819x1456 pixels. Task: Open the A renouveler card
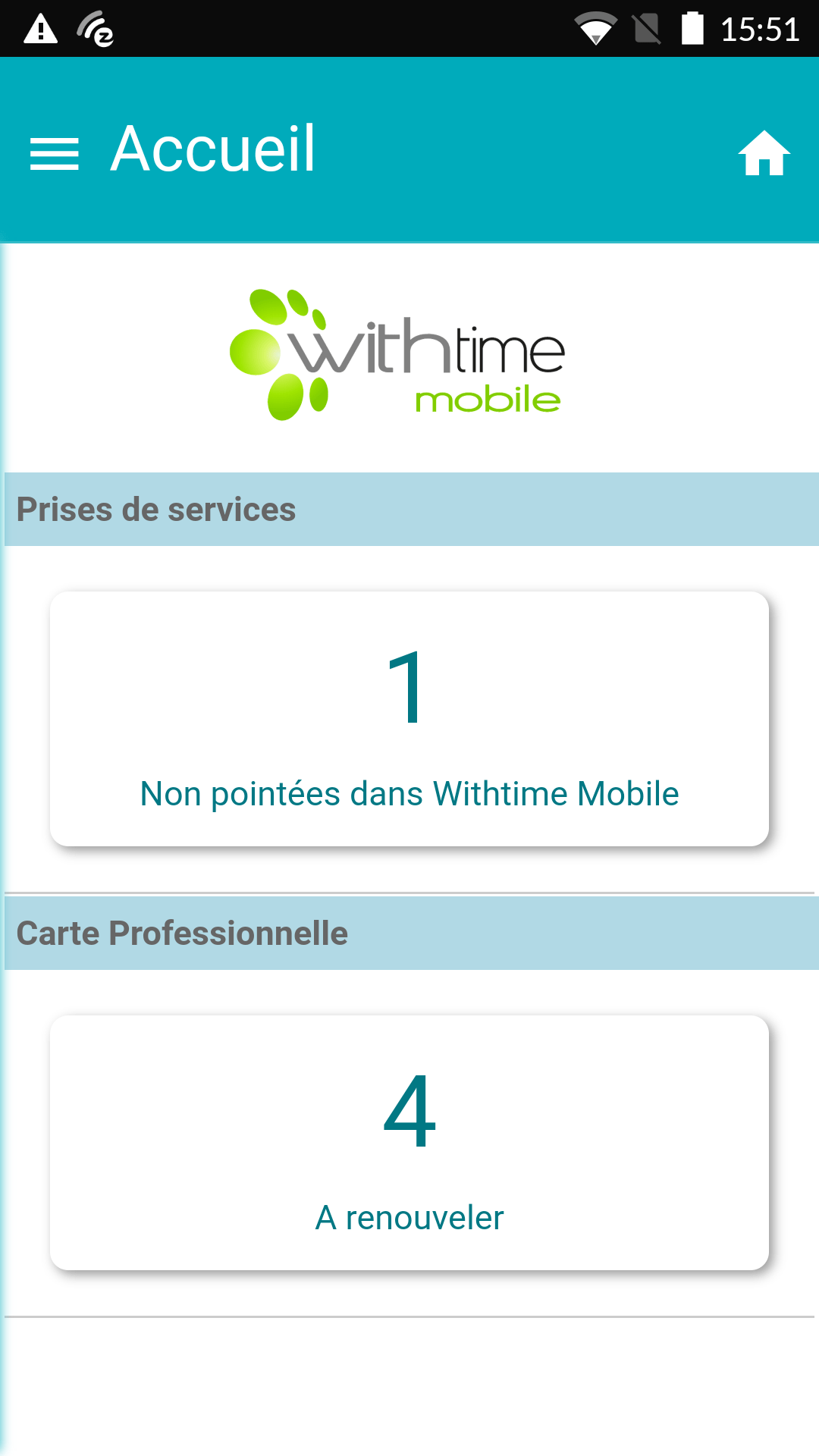[409, 1143]
